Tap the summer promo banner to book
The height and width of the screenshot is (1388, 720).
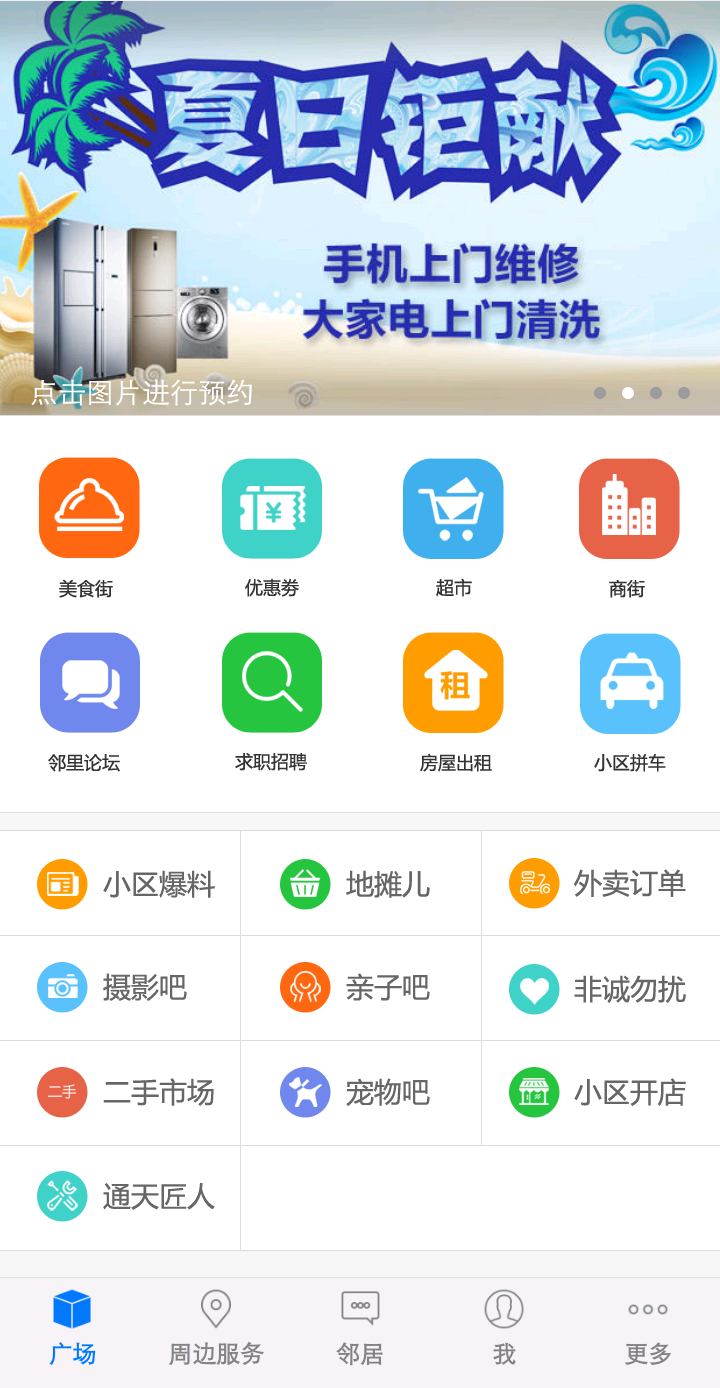[x=360, y=210]
